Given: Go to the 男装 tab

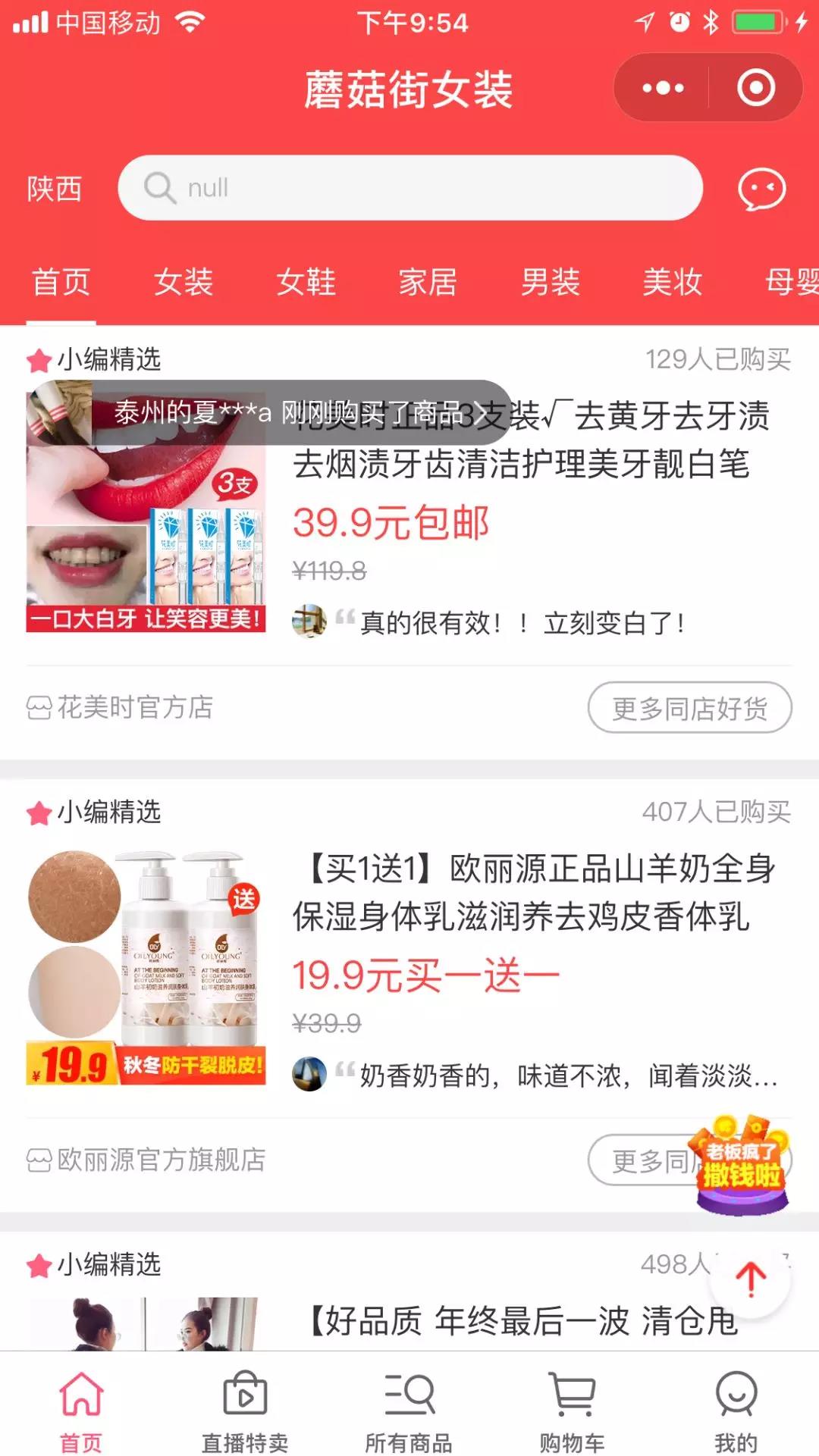Looking at the screenshot, I should (550, 282).
